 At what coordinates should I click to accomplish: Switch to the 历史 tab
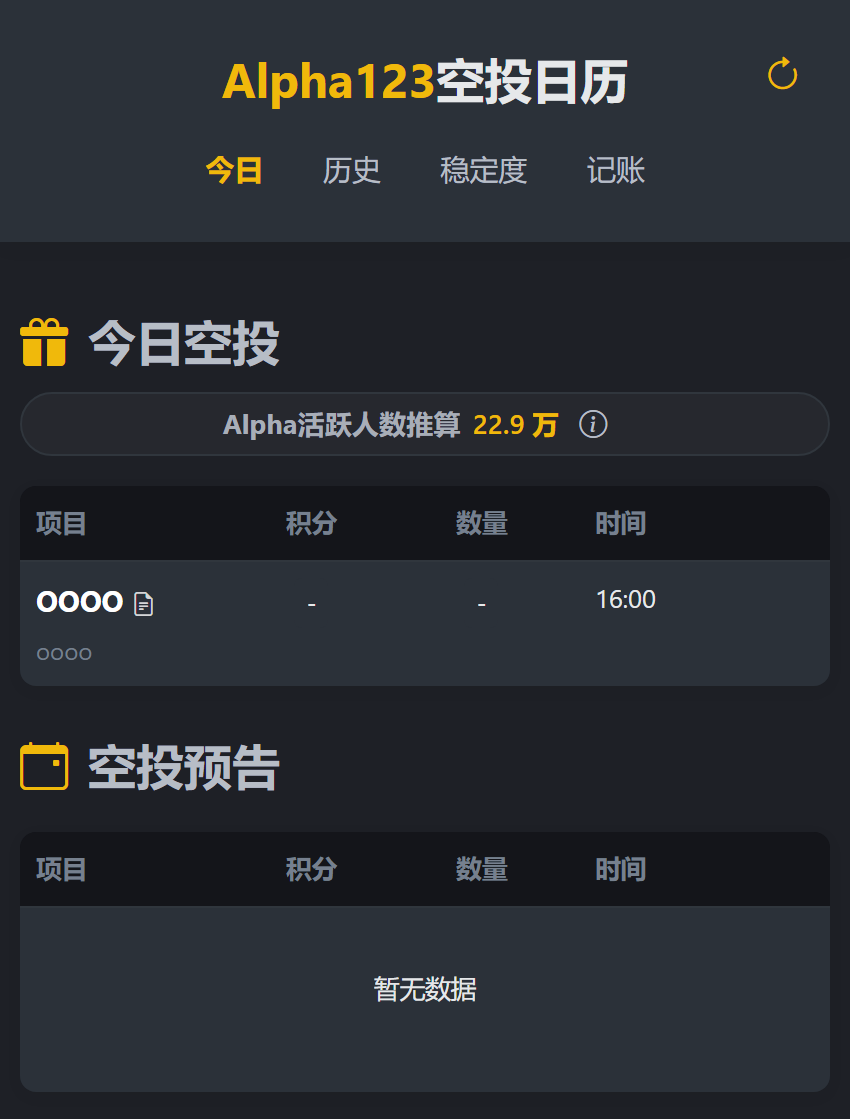[351, 171]
